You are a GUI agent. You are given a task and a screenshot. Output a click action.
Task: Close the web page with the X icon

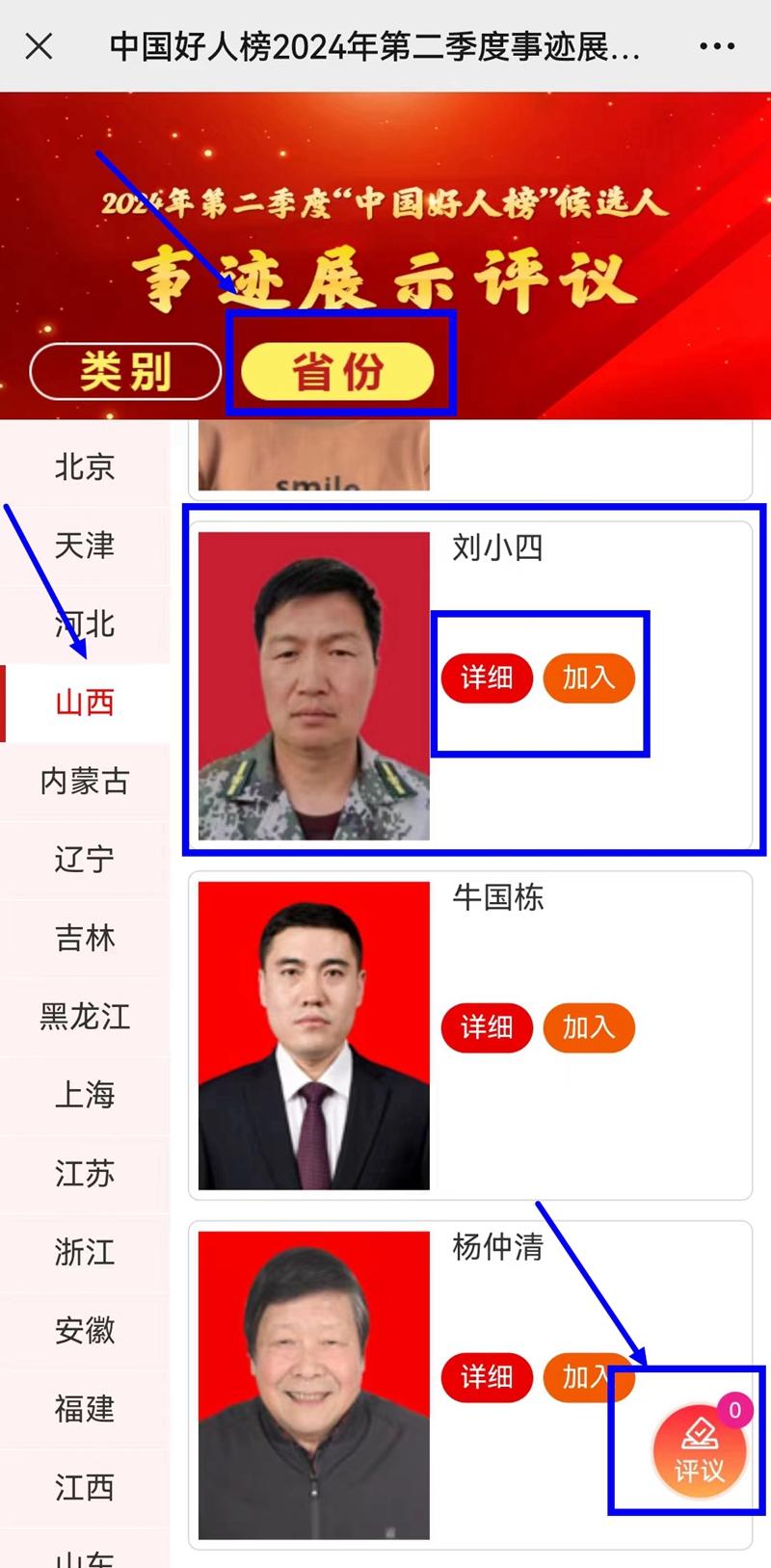click(x=39, y=46)
